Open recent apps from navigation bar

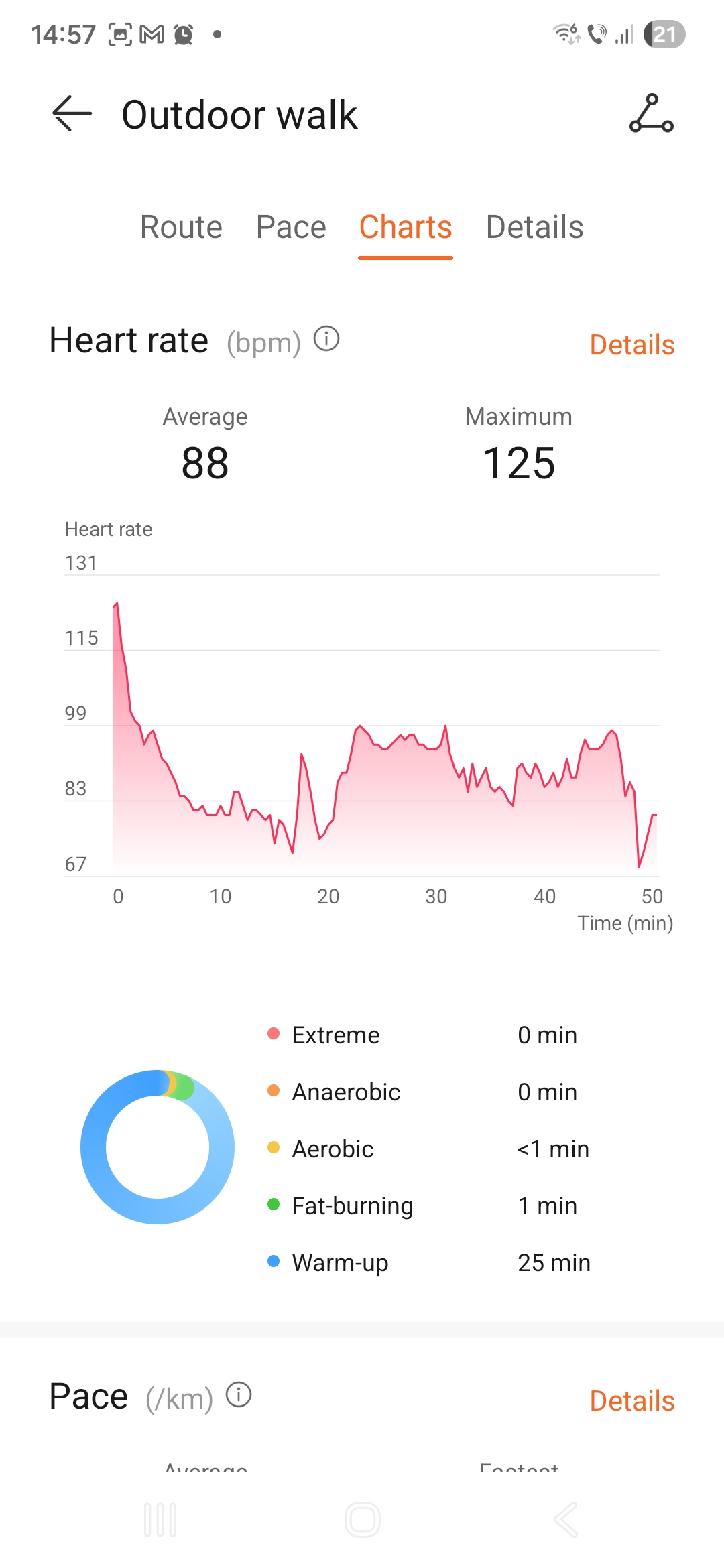coord(160,1520)
